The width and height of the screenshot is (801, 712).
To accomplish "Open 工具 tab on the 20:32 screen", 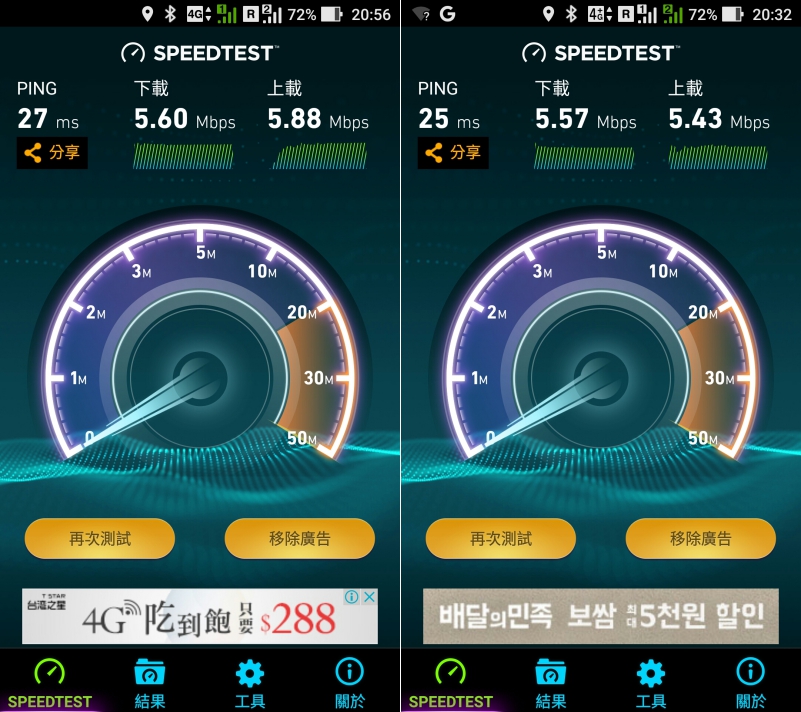I will click(650, 683).
